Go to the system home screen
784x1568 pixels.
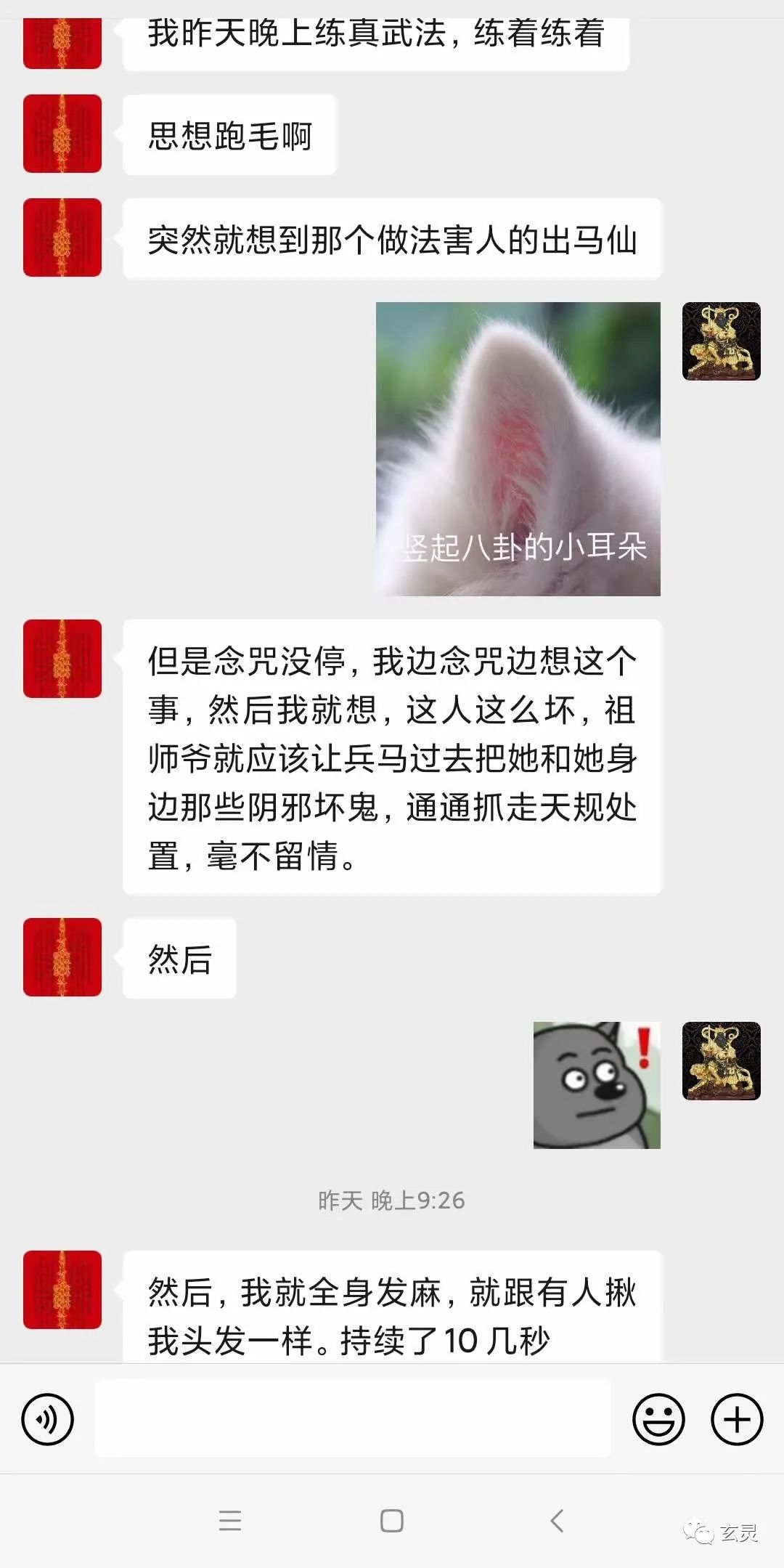point(392,1520)
